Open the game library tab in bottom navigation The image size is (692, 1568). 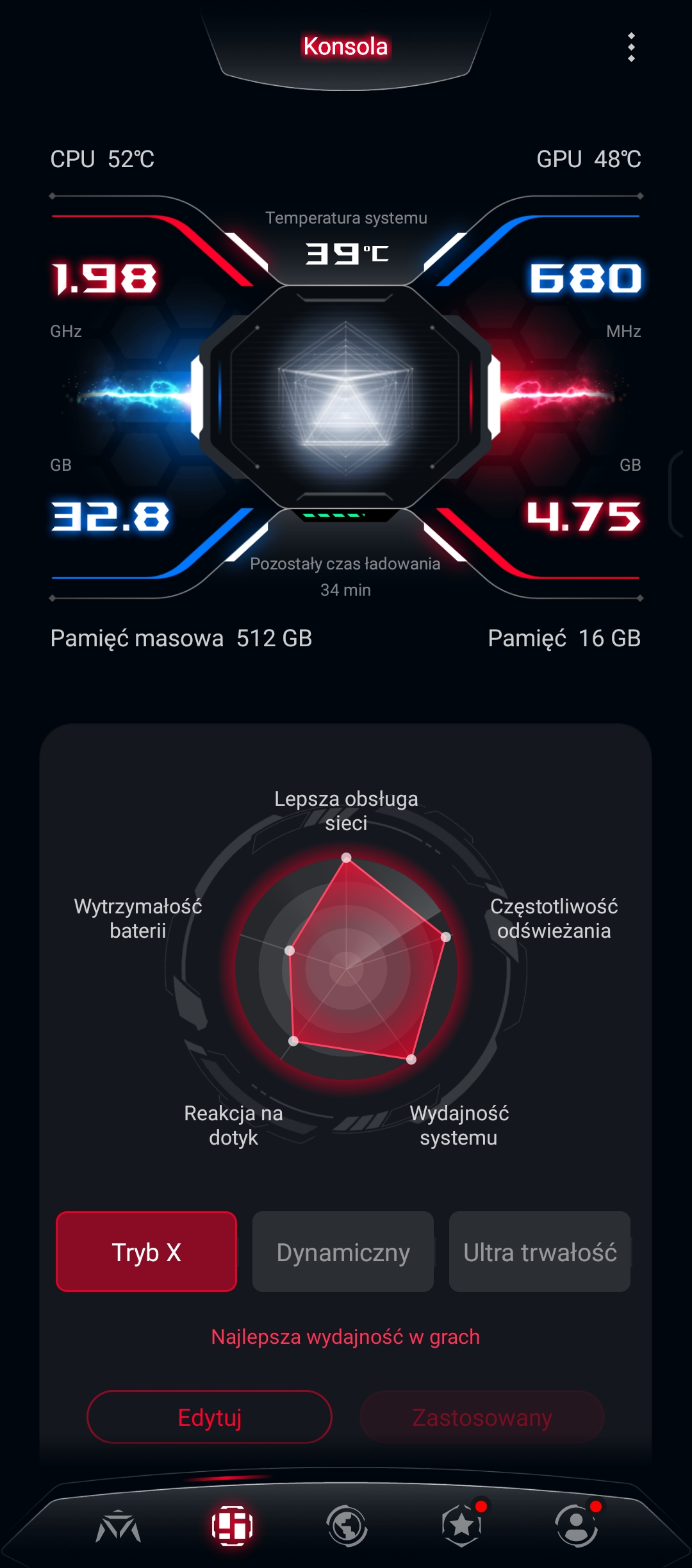click(x=119, y=1526)
